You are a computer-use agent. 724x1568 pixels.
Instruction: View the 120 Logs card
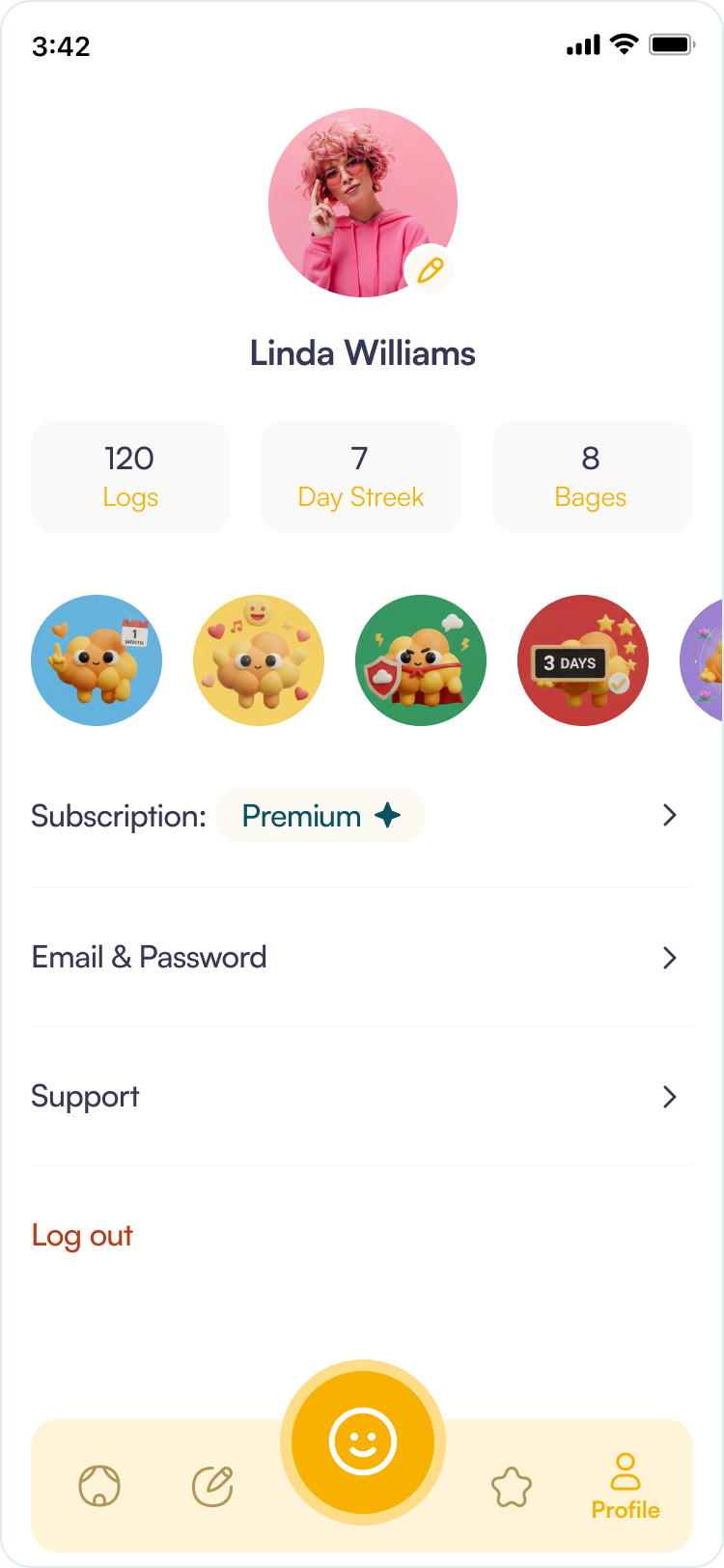point(130,477)
